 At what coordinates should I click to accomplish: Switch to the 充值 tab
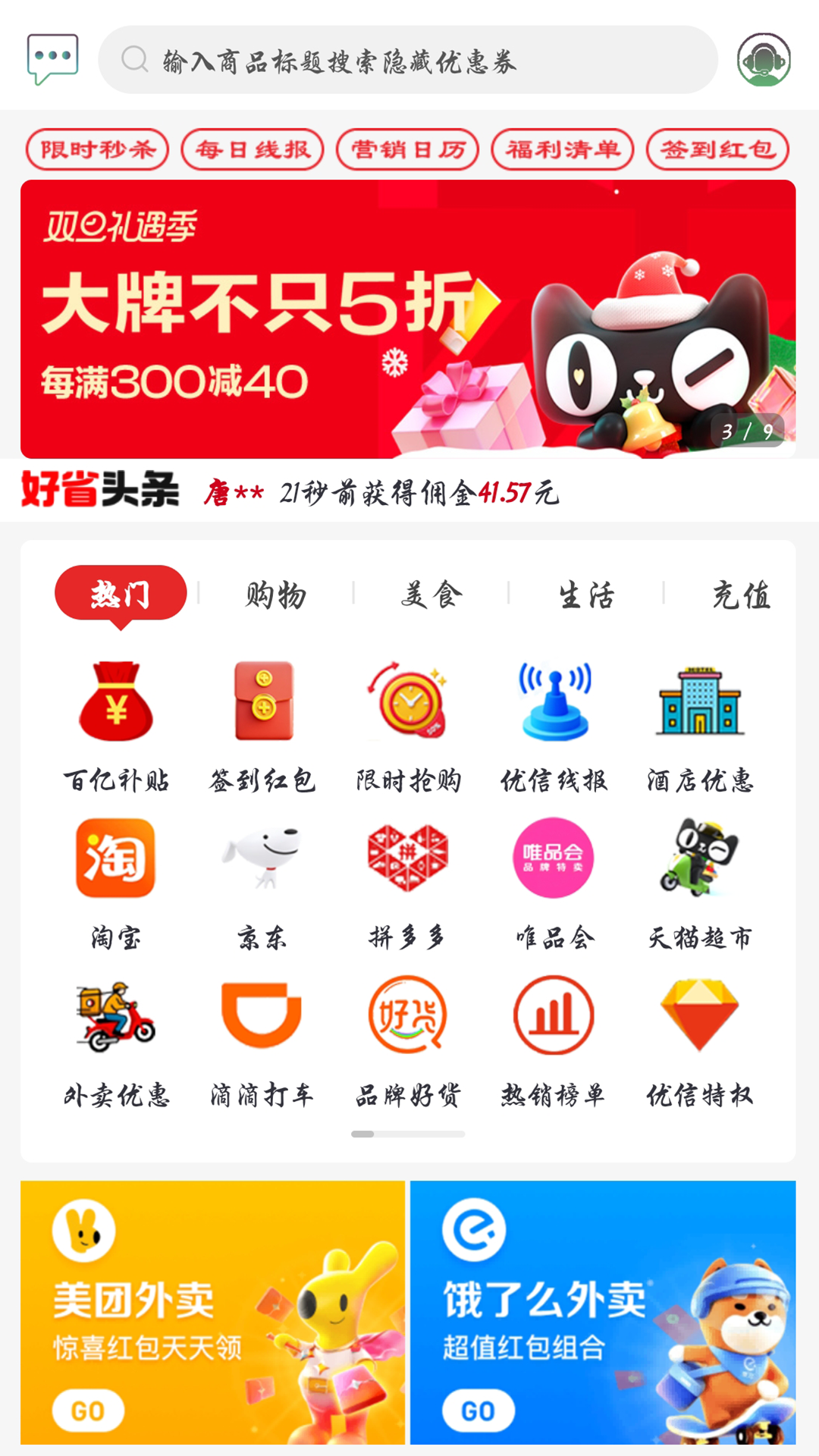coord(741,595)
